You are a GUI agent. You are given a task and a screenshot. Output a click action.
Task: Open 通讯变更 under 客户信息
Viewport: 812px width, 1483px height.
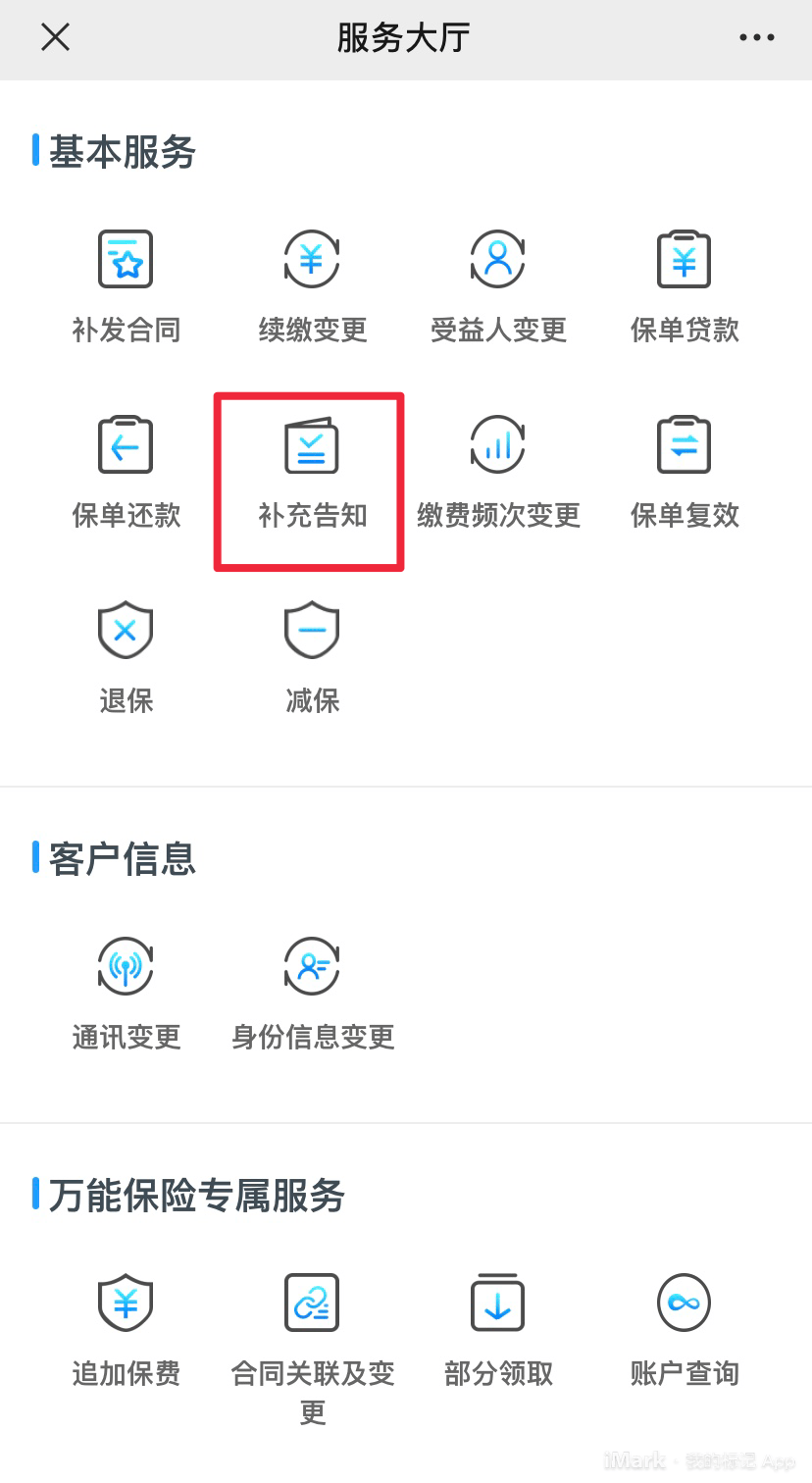pyautogui.click(x=126, y=991)
